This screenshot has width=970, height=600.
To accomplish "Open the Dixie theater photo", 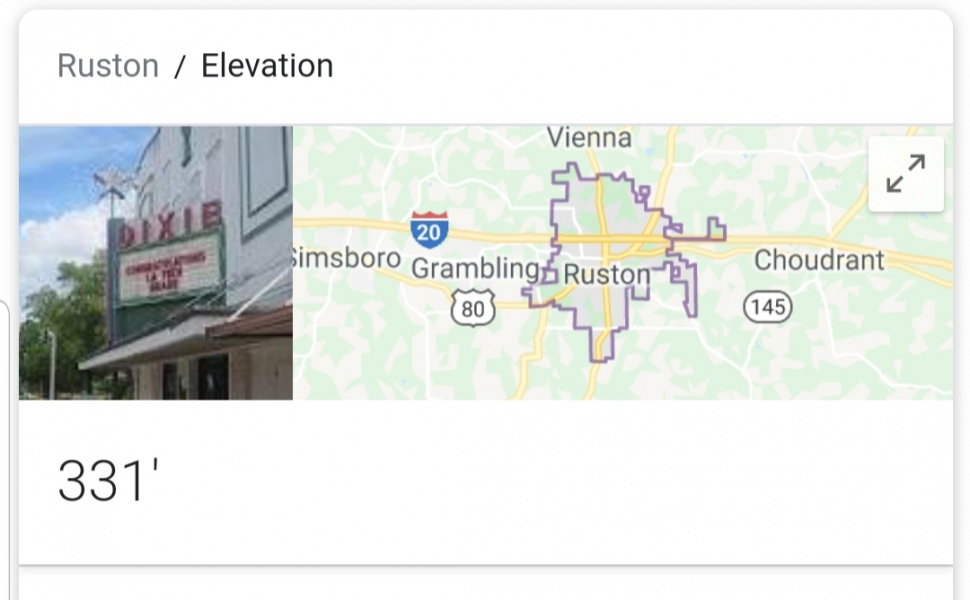I will (156, 263).
